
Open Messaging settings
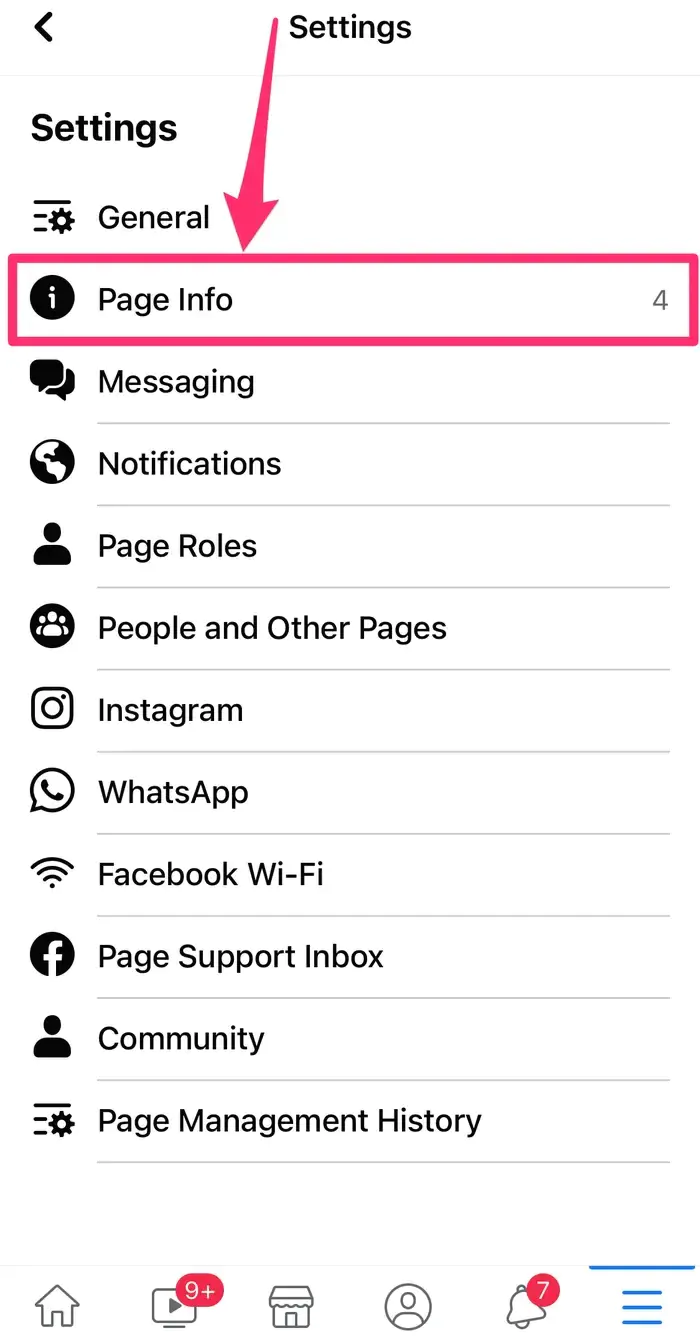176,381
